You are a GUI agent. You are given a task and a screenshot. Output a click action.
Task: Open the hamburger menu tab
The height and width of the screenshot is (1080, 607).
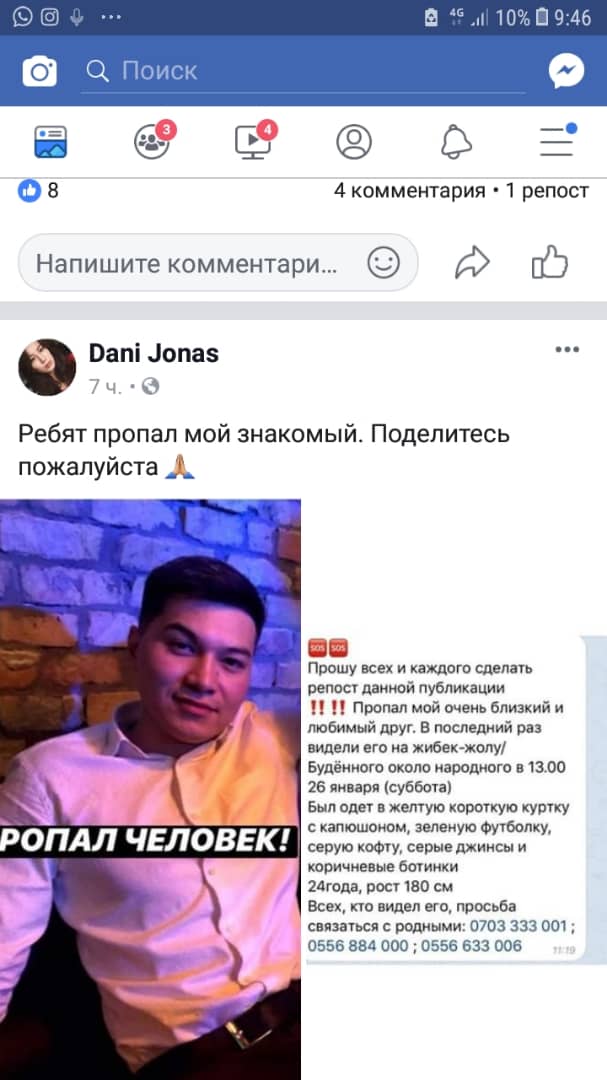coord(557,142)
